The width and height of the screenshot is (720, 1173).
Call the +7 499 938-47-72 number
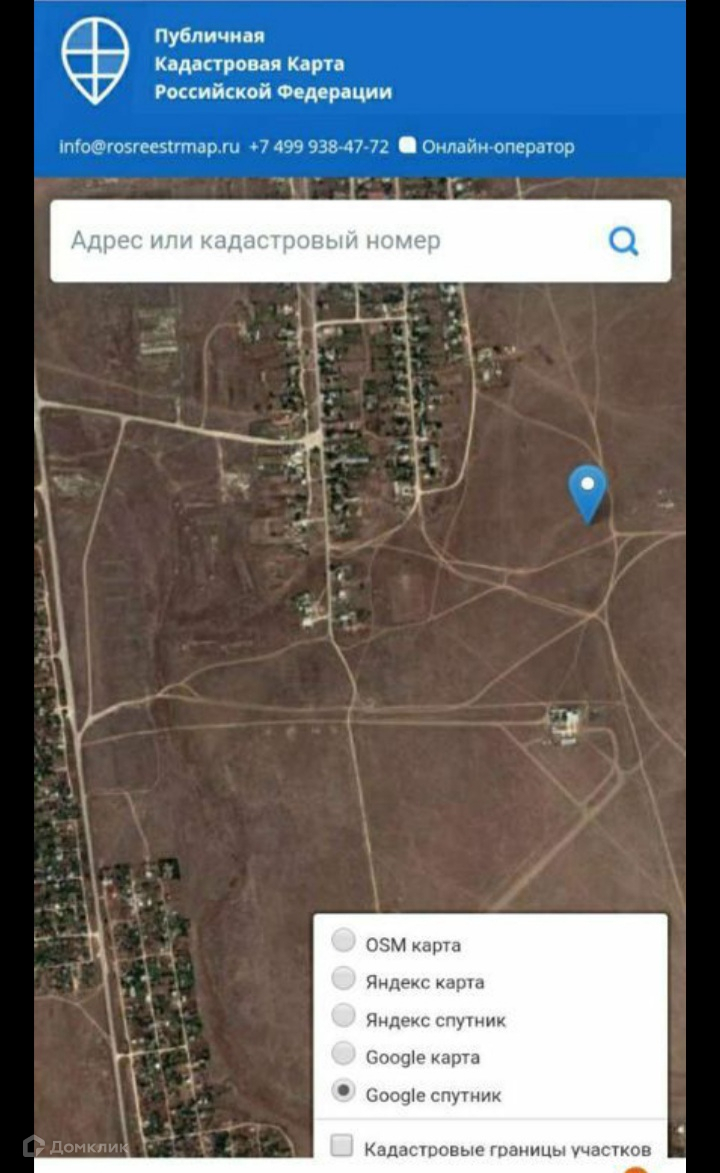pyautogui.click(x=319, y=146)
